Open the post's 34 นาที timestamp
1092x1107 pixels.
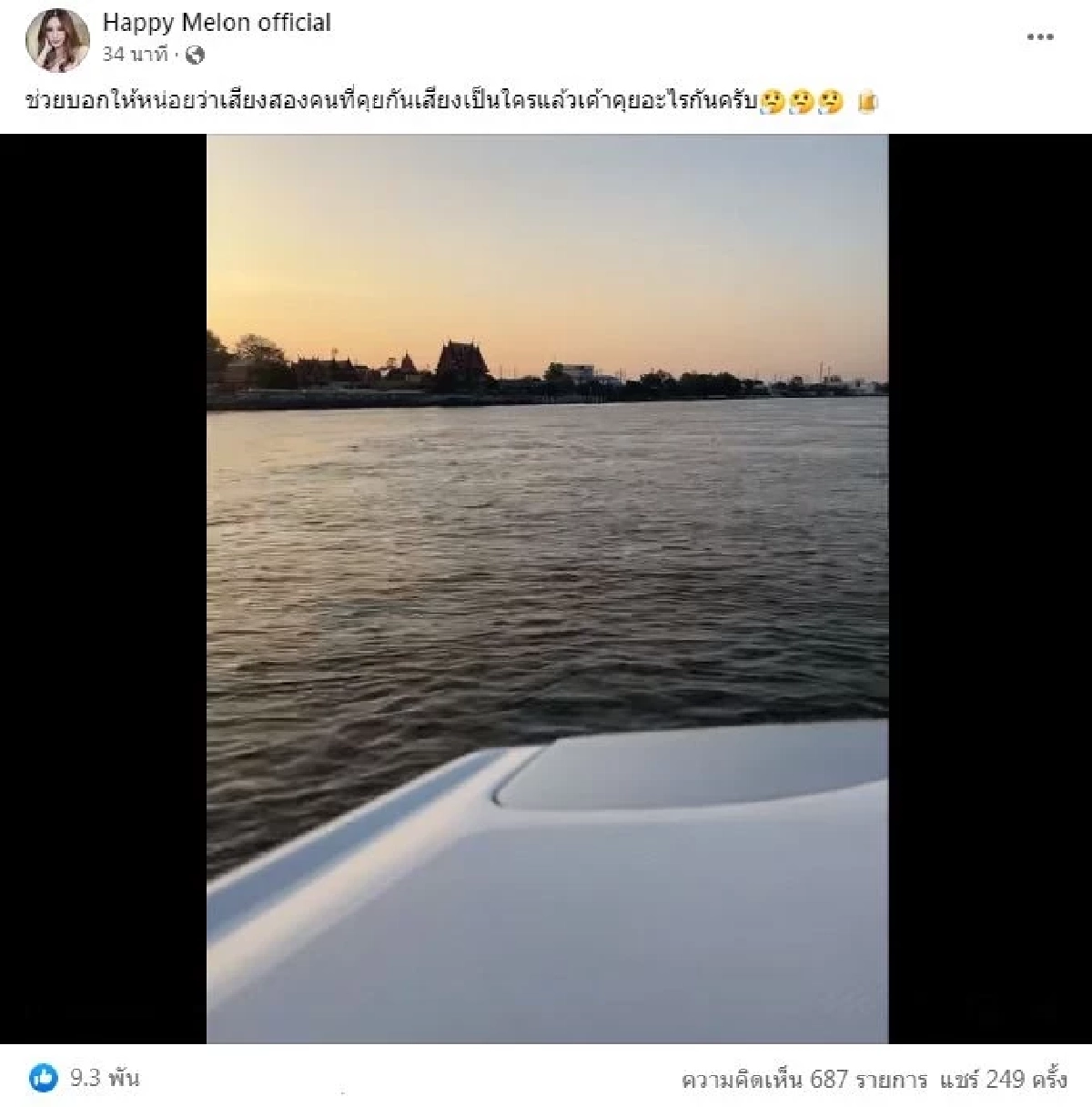(134, 55)
